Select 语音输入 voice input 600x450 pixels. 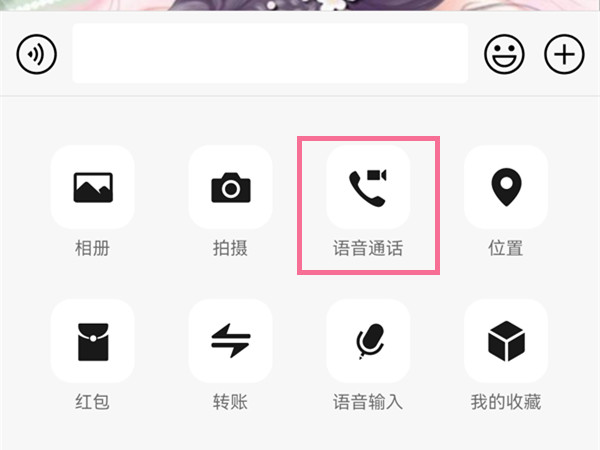368,341
